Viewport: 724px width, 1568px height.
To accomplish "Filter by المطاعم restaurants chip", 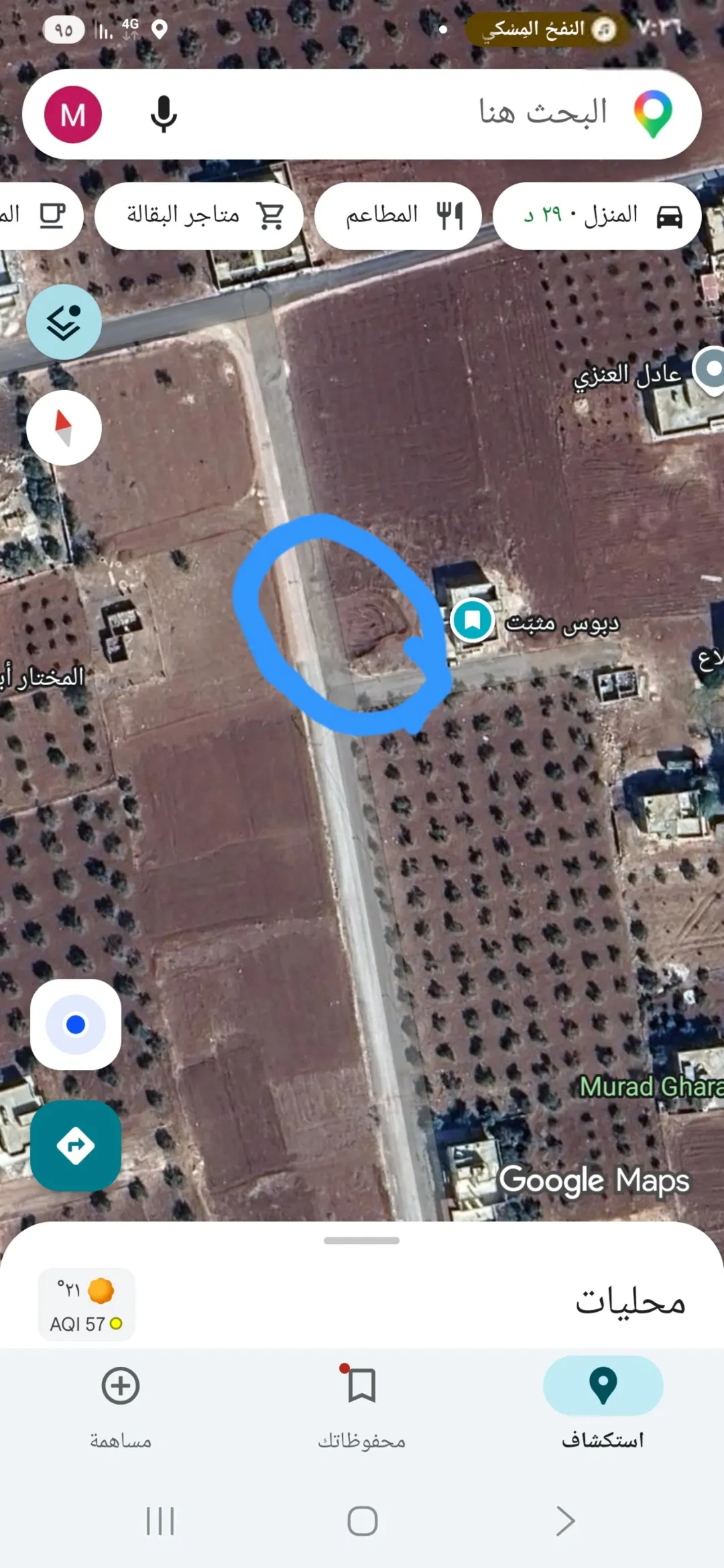I will tap(398, 216).
